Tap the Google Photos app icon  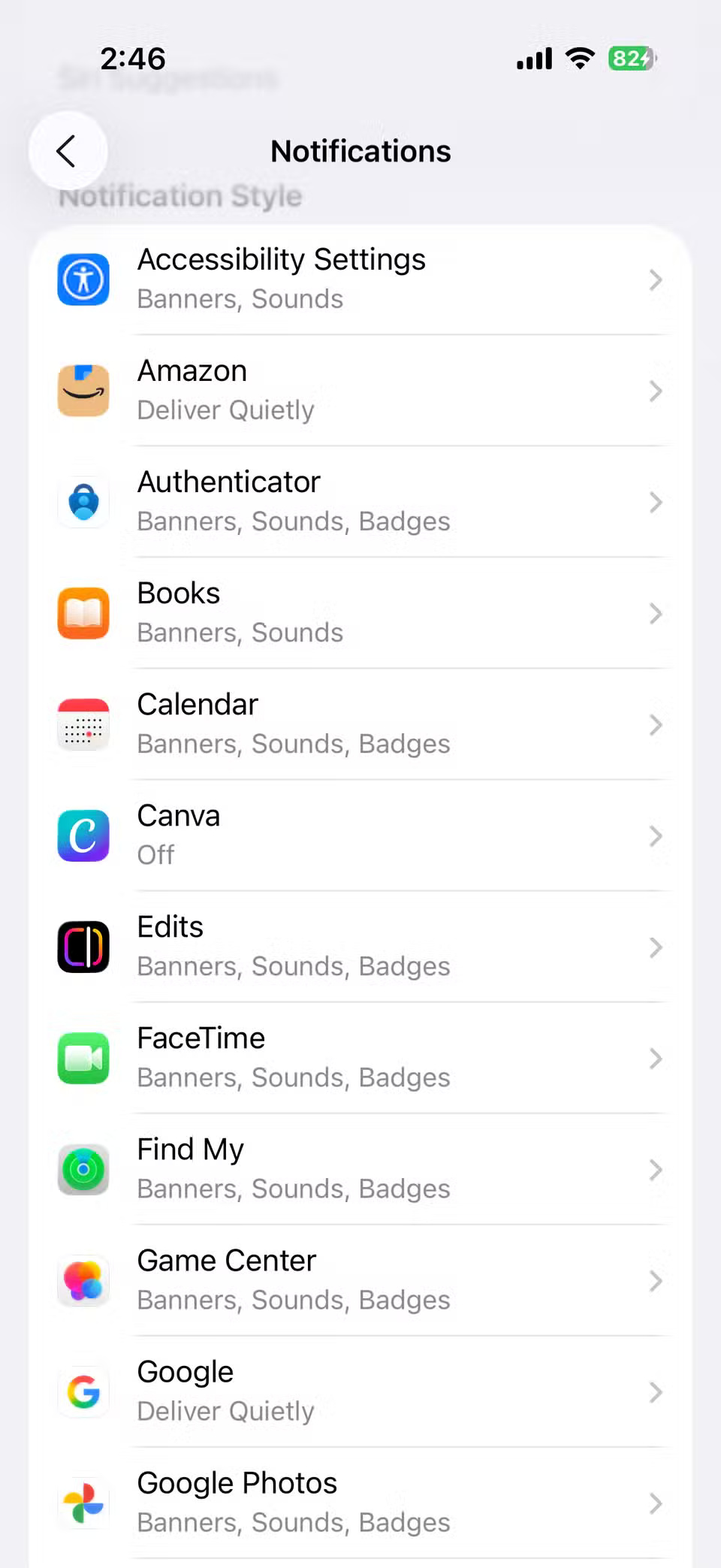pyautogui.click(x=83, y=1503)
